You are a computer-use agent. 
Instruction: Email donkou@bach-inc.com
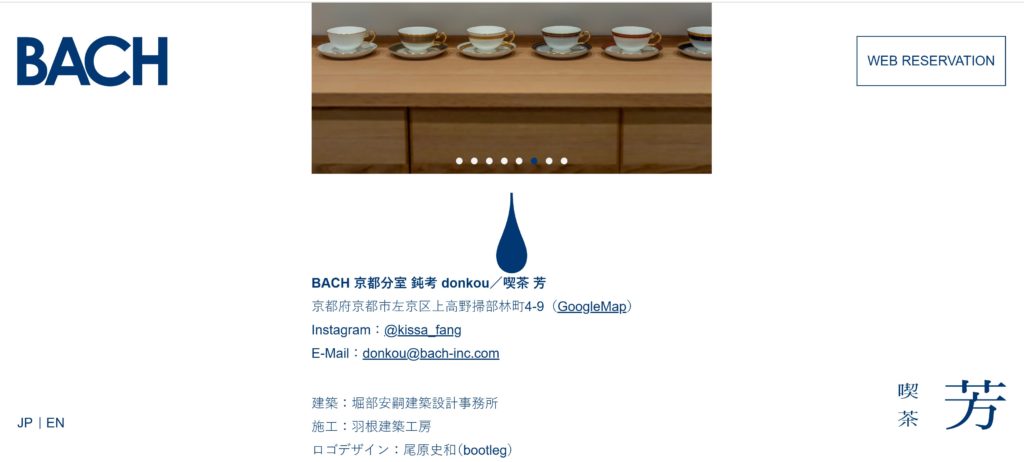tap(430, 353)
